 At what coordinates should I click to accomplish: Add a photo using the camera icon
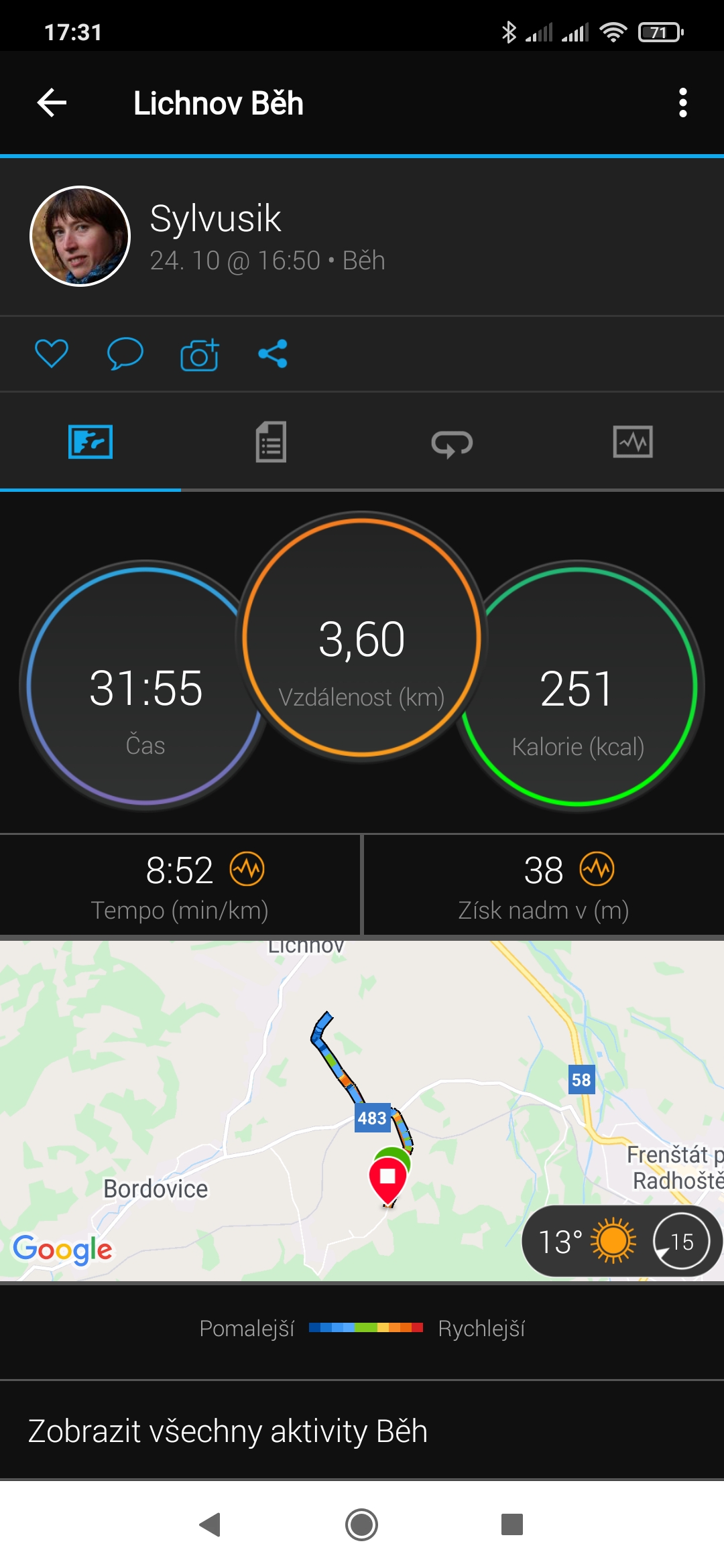[x=199, y=354]
